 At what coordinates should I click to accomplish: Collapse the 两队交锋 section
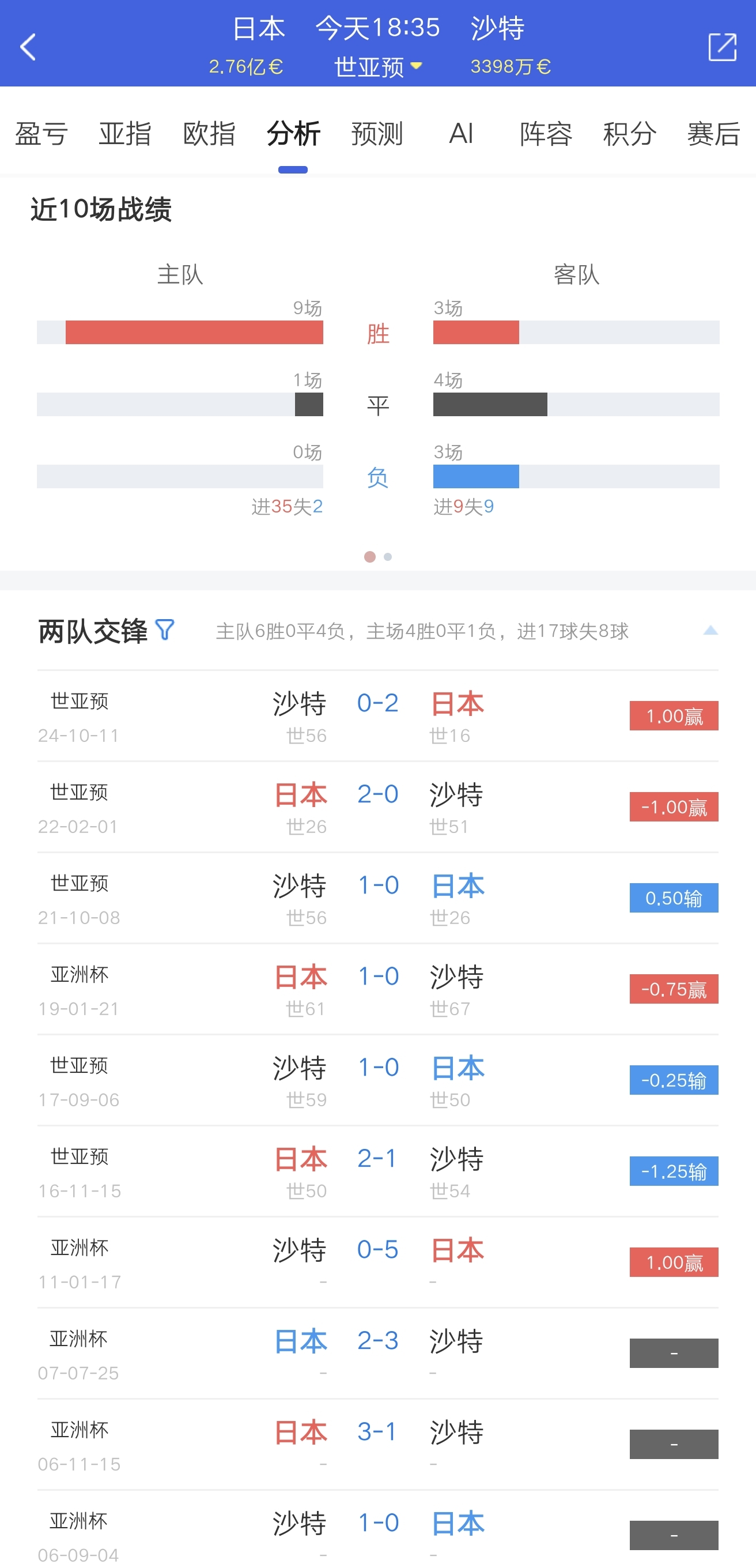[x=710, y=631]
